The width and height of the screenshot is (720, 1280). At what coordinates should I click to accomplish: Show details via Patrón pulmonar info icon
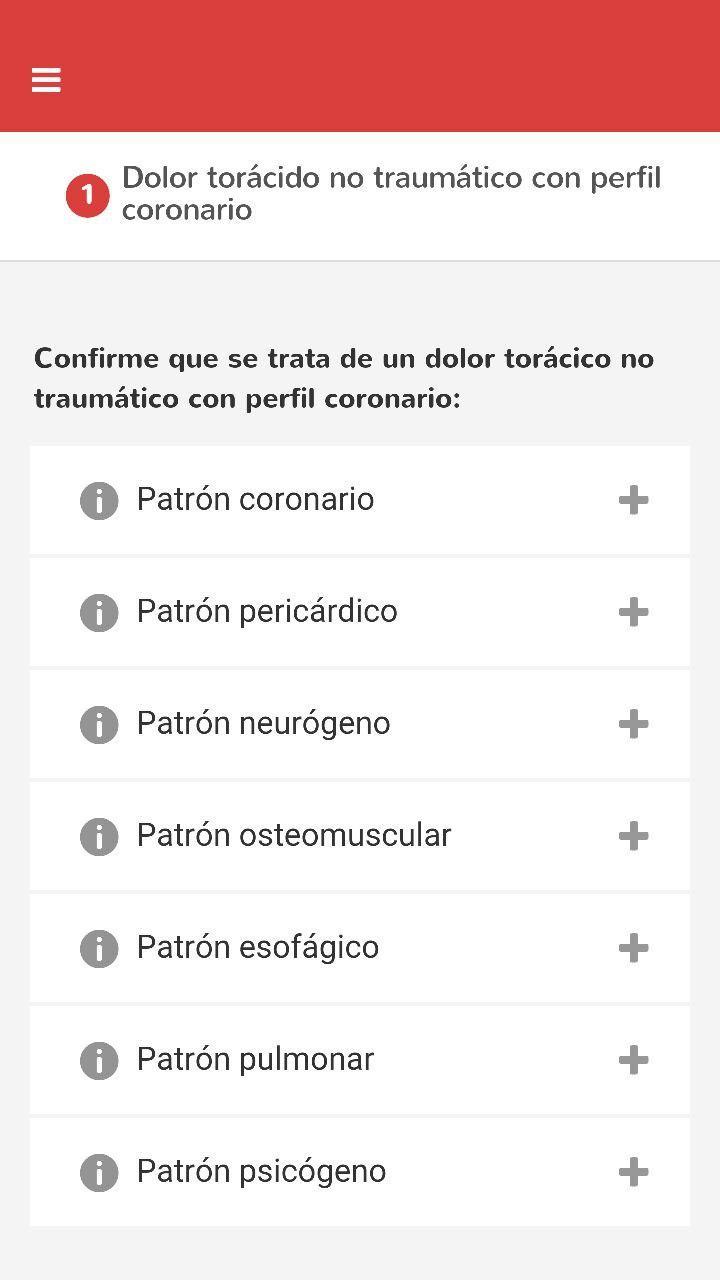pos(99,1060)
